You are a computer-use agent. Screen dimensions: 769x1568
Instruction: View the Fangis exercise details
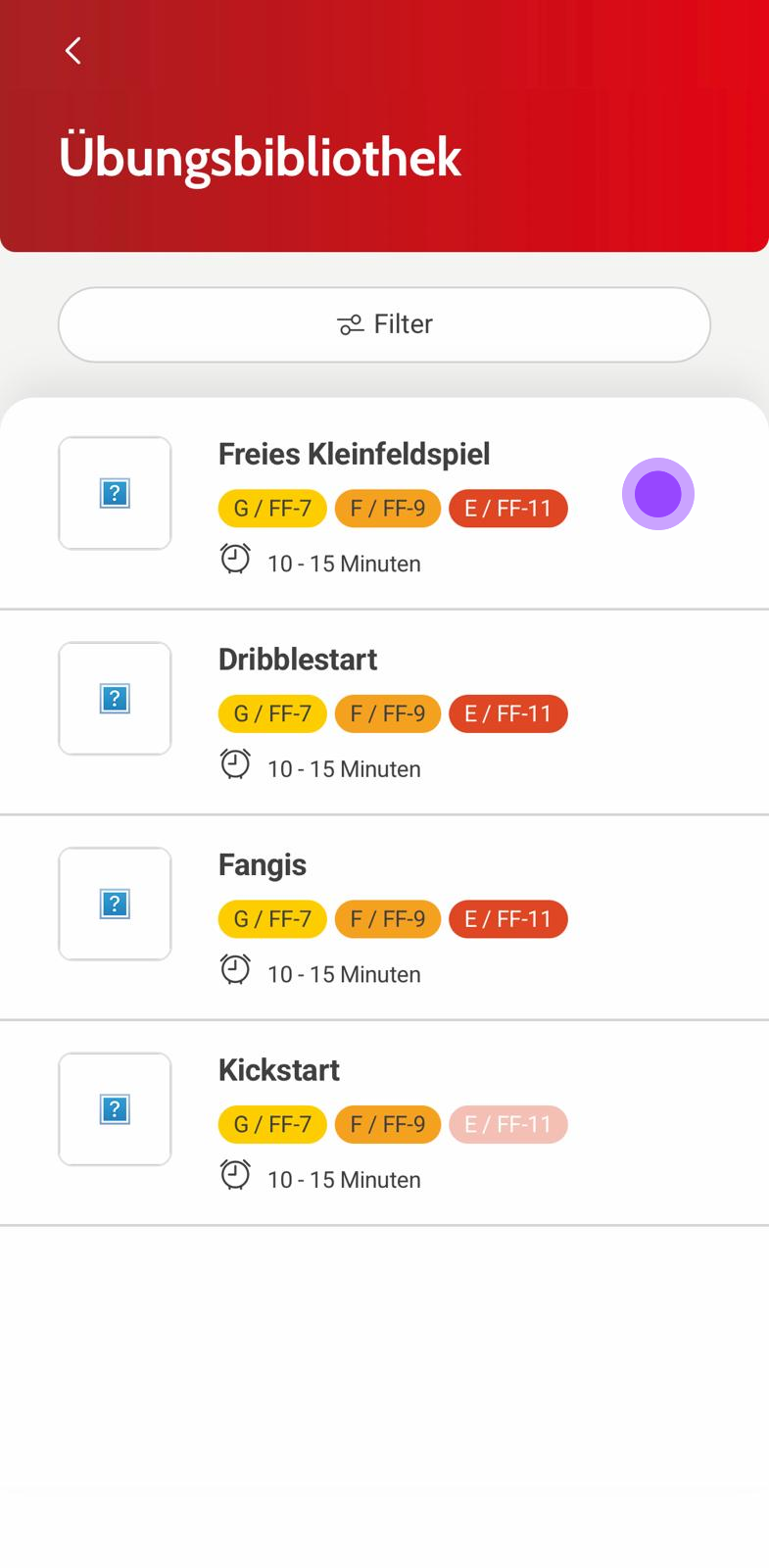click(263, 865)
